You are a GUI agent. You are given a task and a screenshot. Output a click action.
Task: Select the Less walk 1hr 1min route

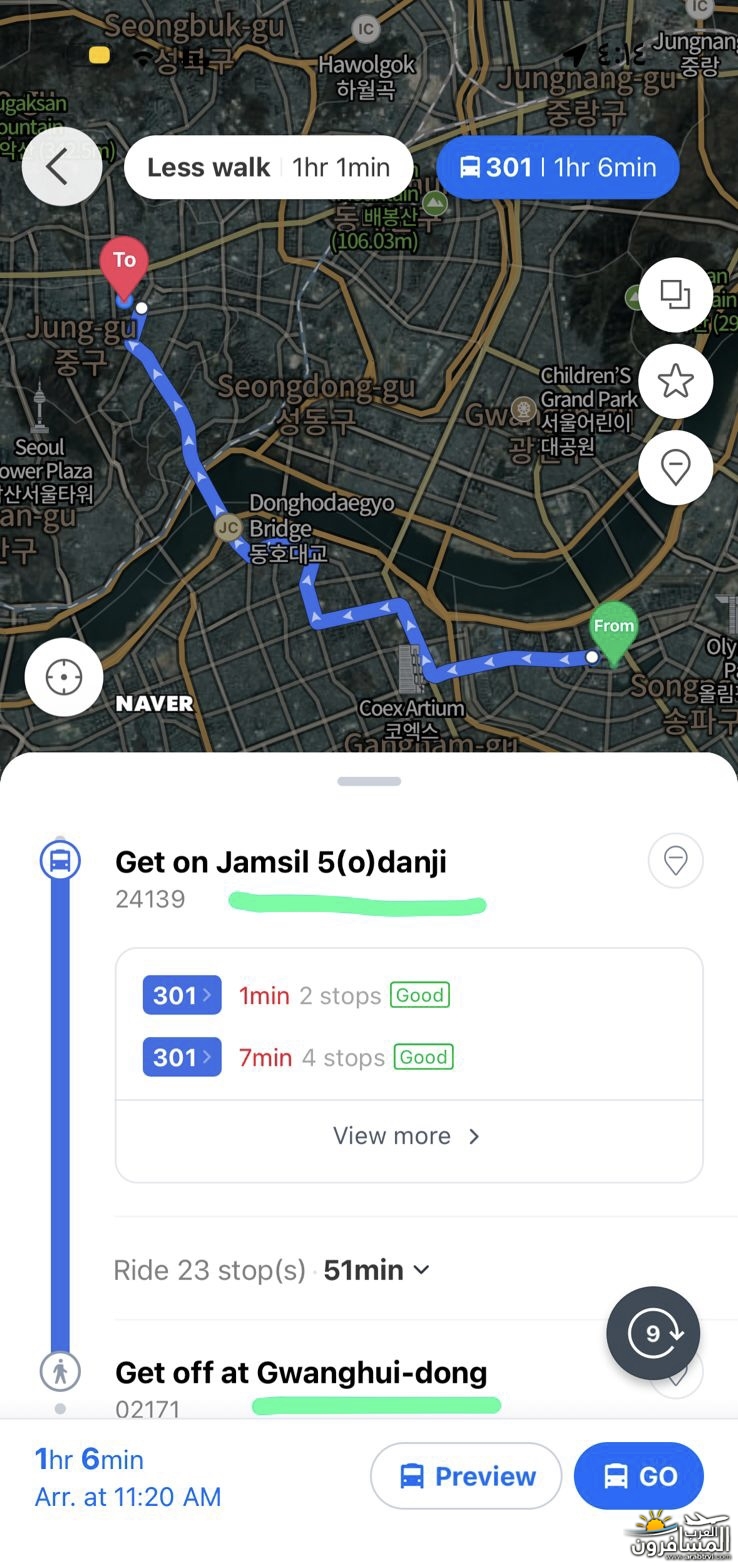[268, 167]
